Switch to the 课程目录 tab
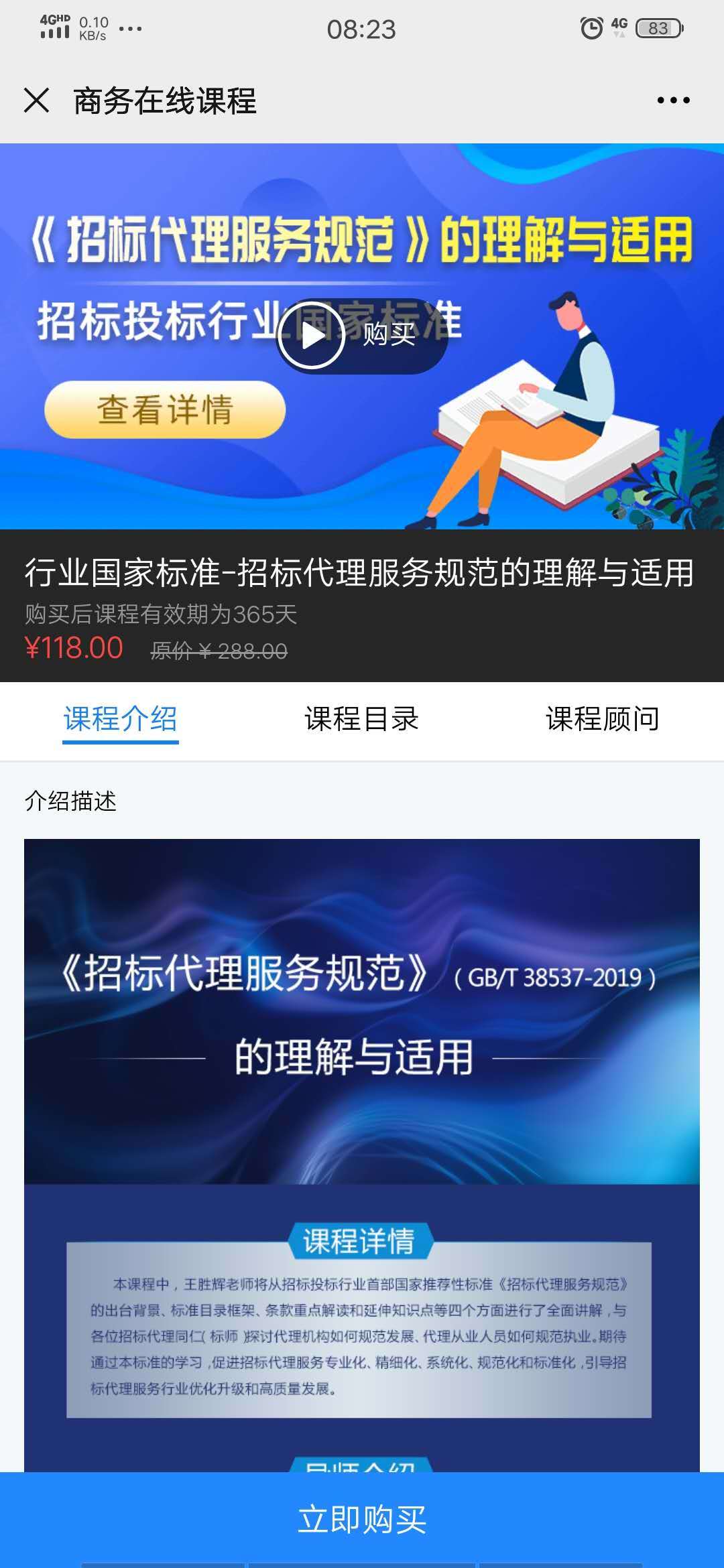This screenshot has width=724, height=1568. tap(362, 719)
